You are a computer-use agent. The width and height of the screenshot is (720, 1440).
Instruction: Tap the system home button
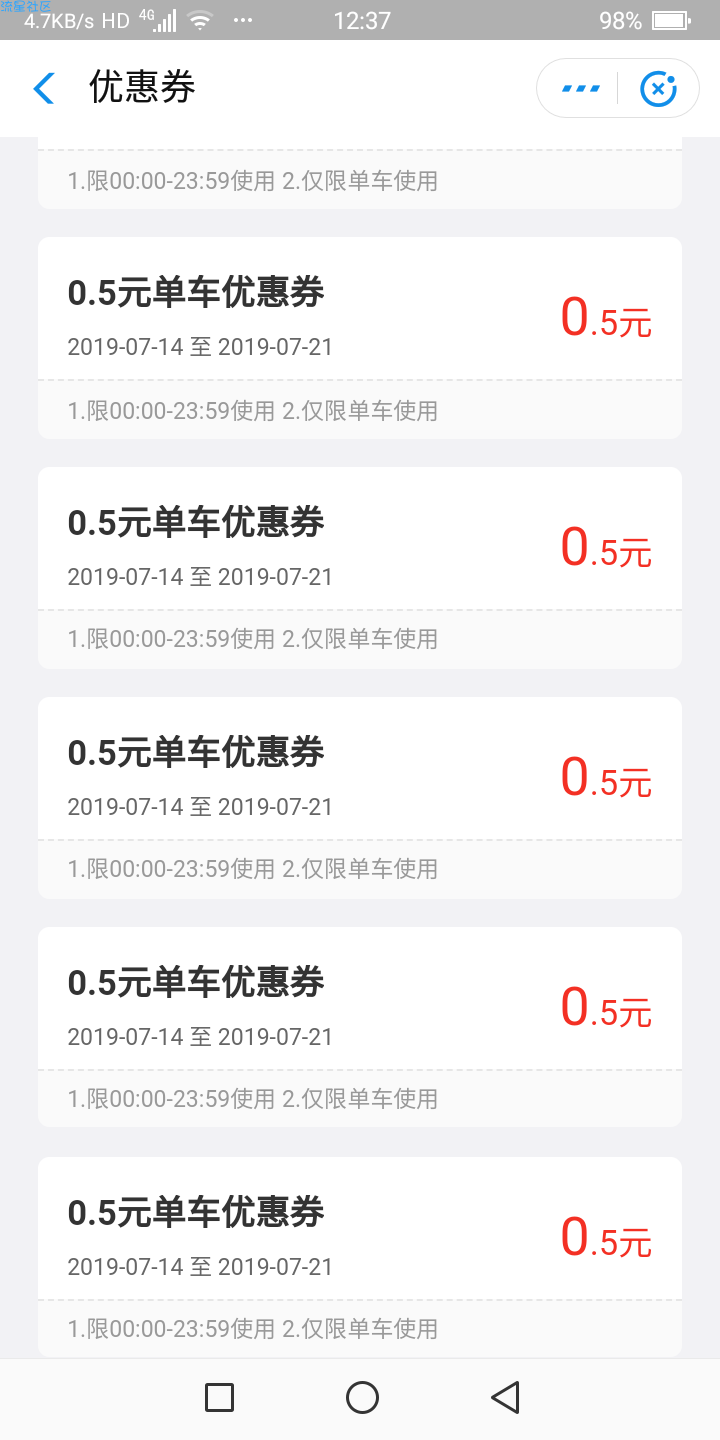(362, 1397)
